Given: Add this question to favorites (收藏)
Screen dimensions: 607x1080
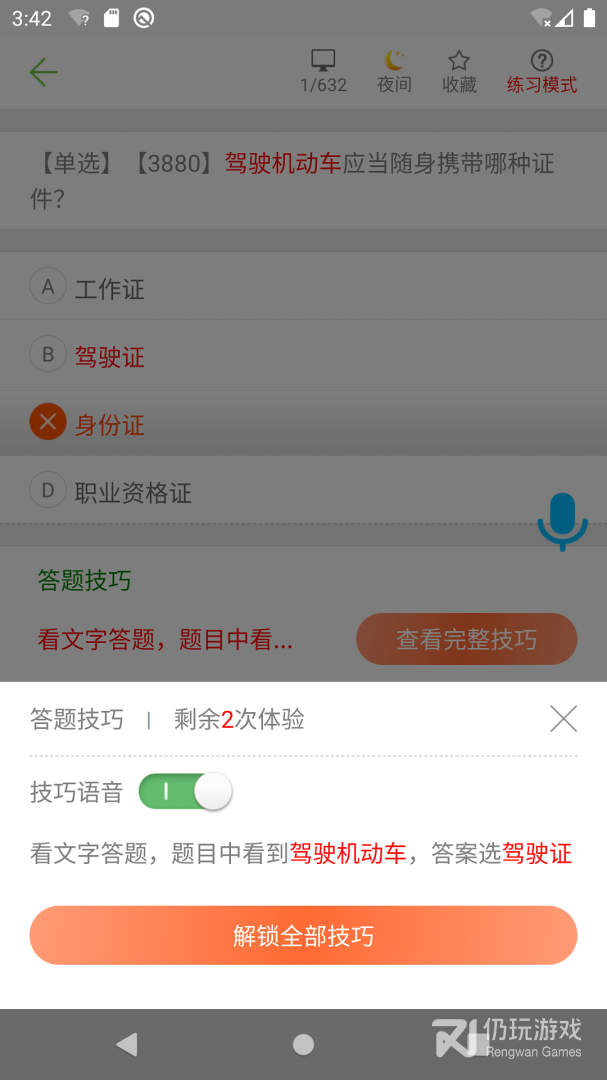Looking at the screenshot, I should pos(459,72).
